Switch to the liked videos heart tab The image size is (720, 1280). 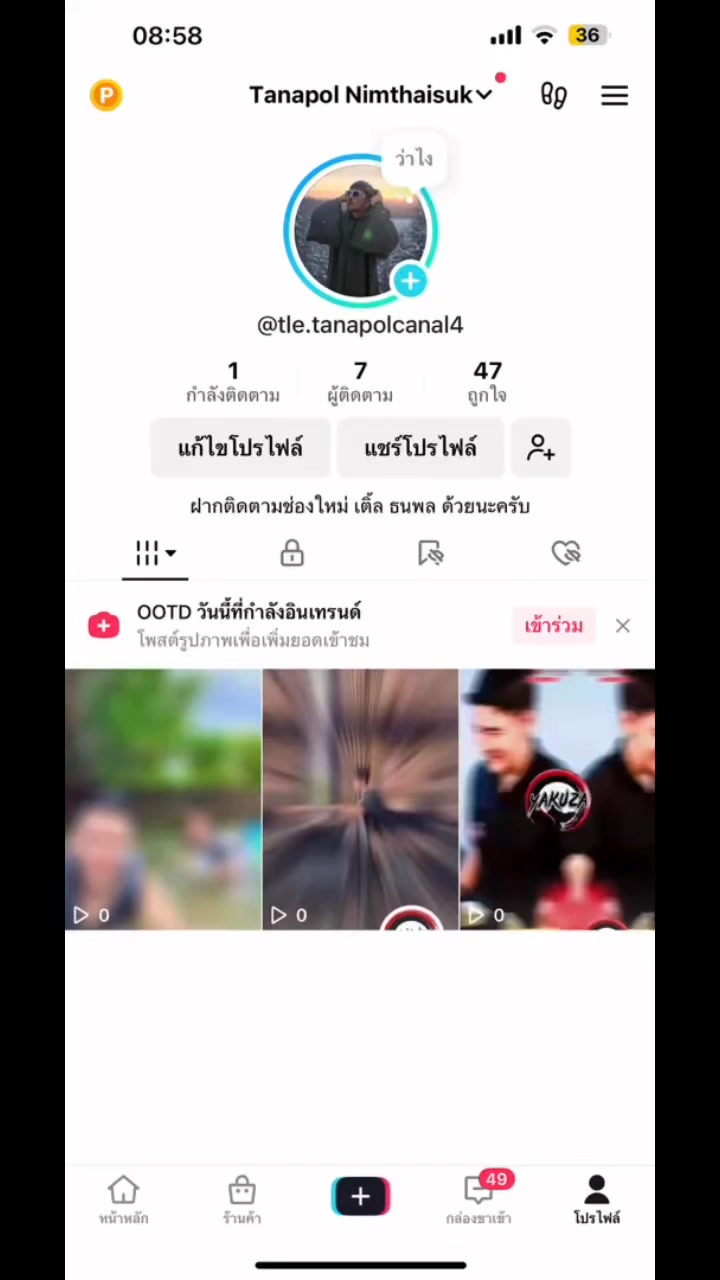tap(566, 553)
